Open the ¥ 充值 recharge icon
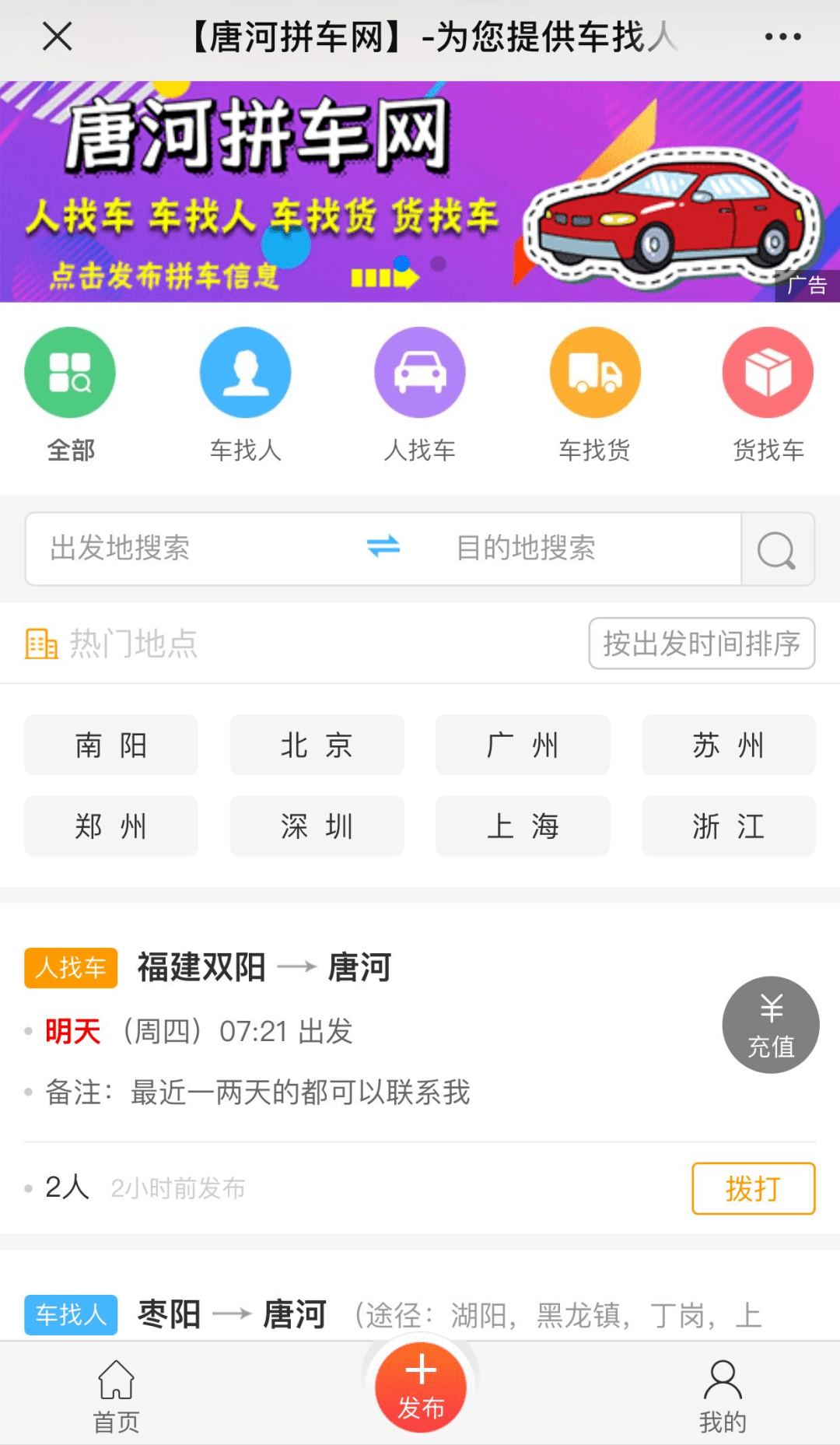The image size is (840, 1445). click(x=770, y=1025)
